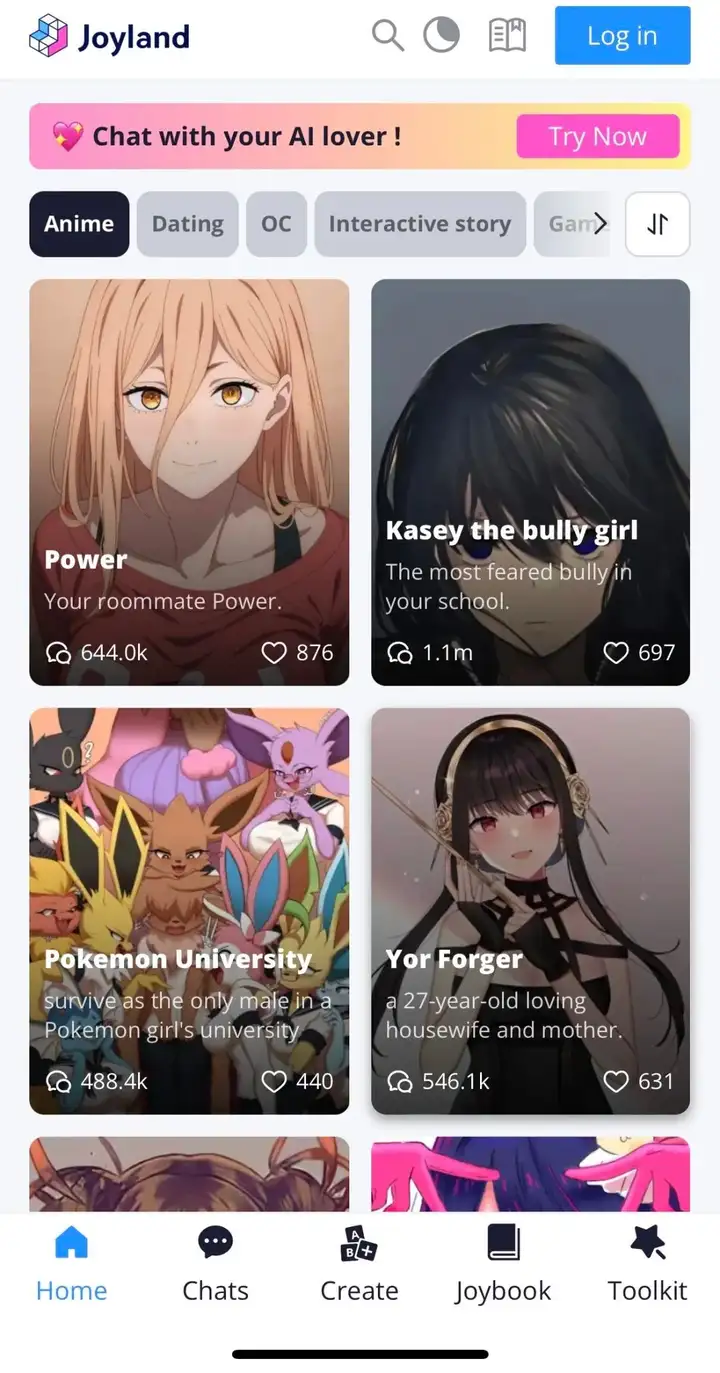The width and height of the screenshot is (720, 1373).
Task: Switch to the Chats tab
Action: tap(215, 1265)
